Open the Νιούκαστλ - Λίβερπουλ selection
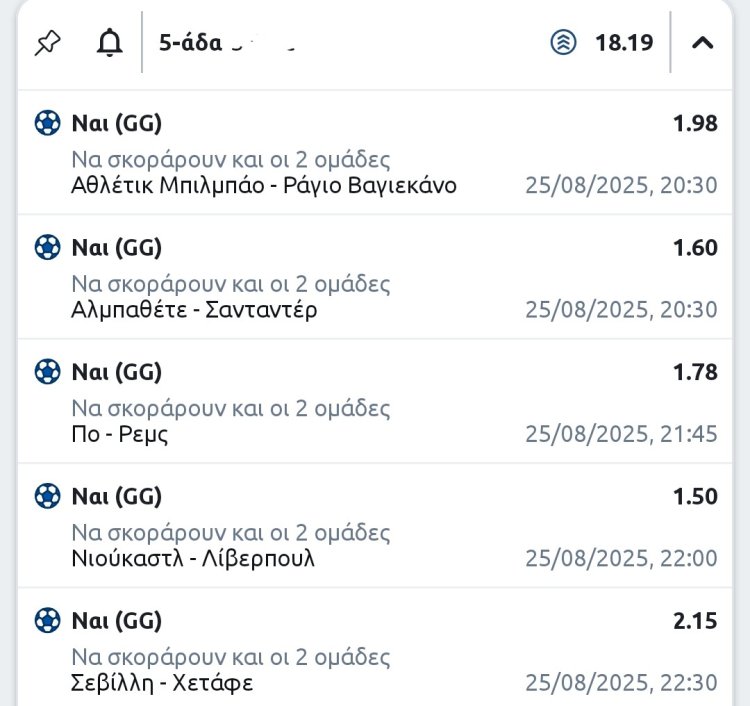This screenshot has width=750, height=706. point(193,558)
